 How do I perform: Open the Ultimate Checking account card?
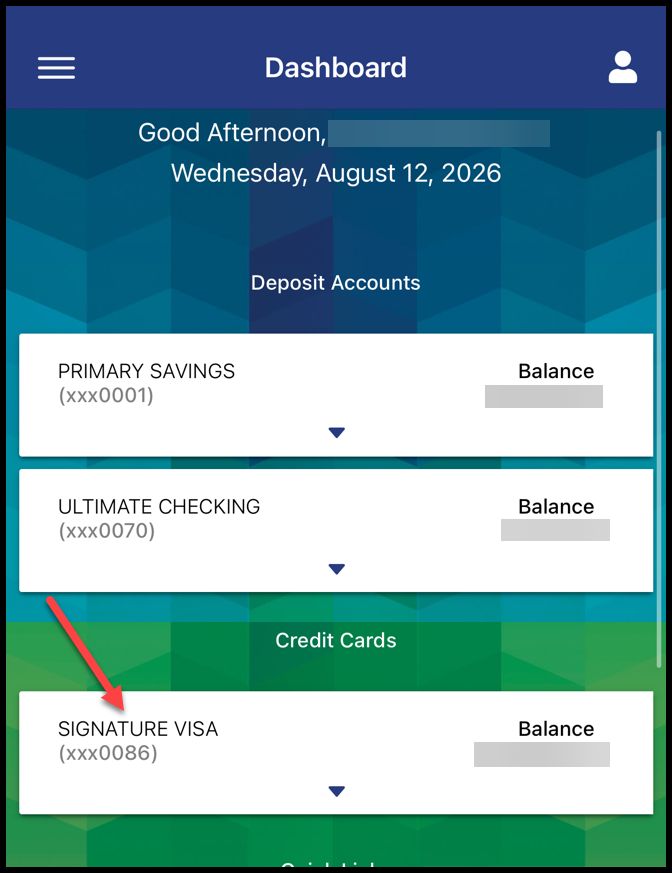[336, 531]
